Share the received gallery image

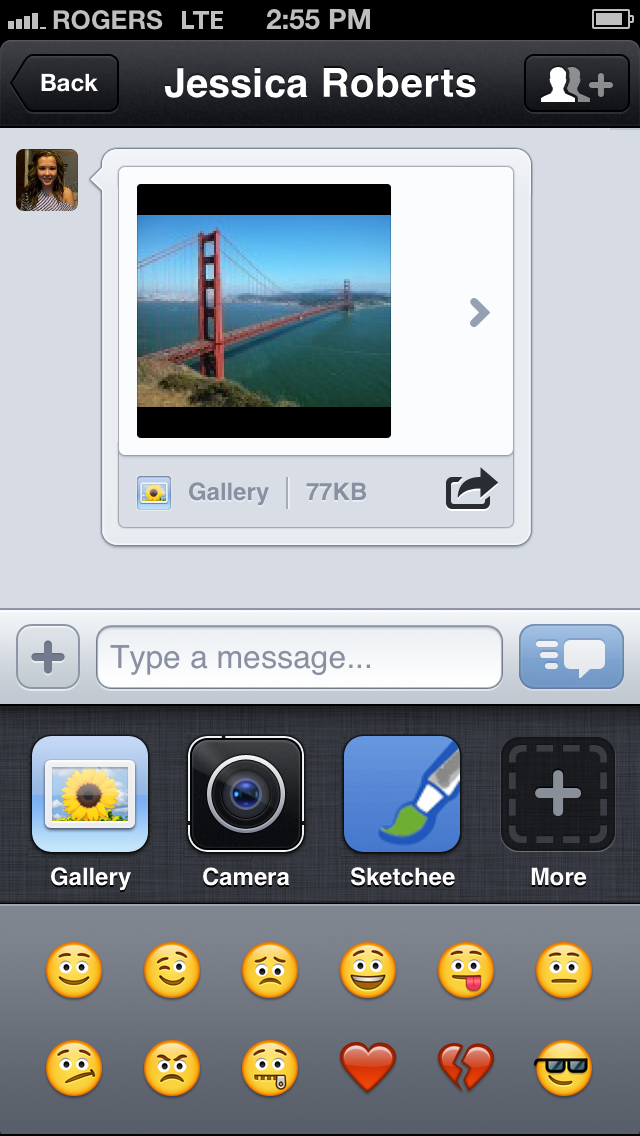click(470, 490)
